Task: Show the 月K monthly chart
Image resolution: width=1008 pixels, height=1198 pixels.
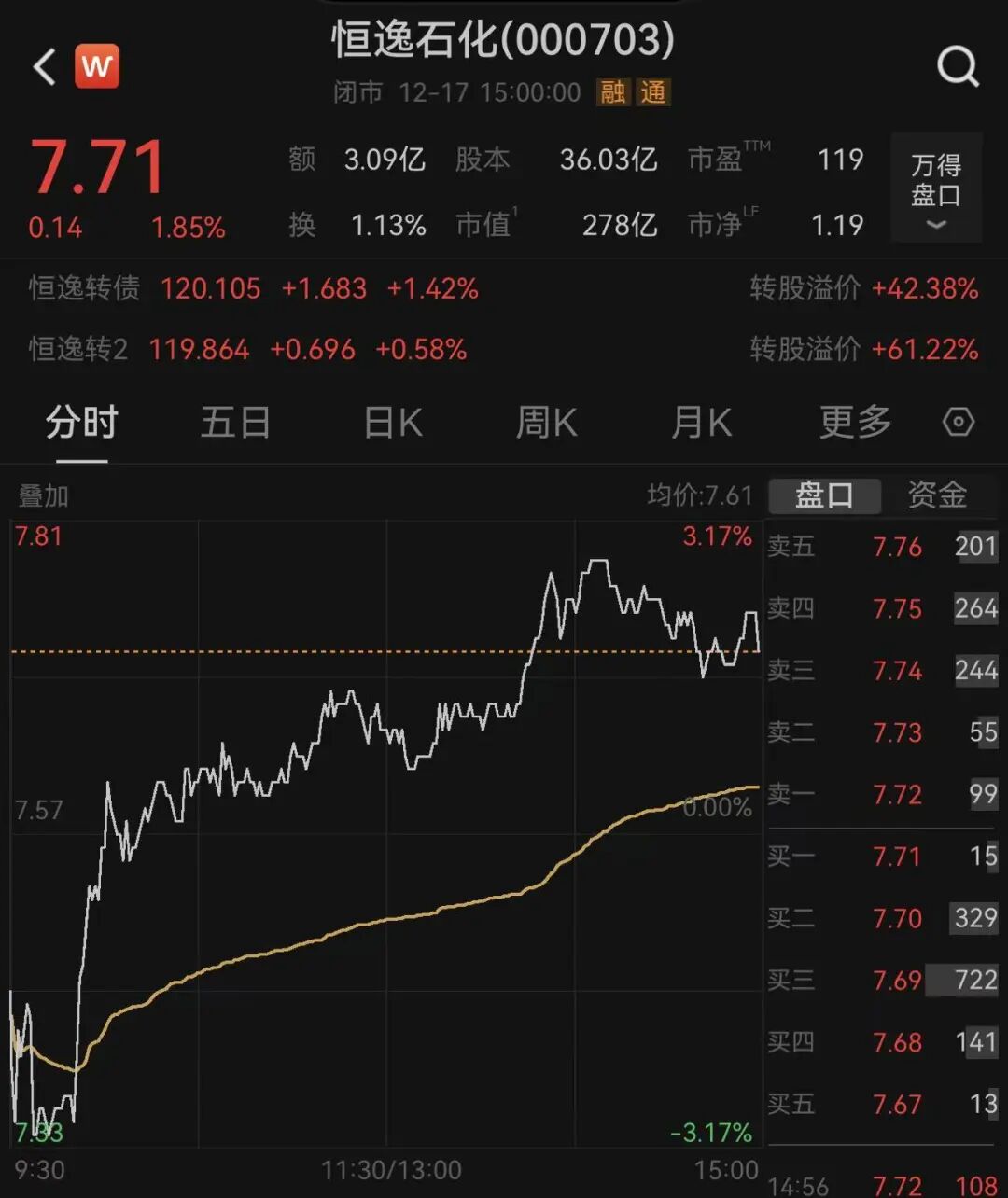Action: pos(701,424)
